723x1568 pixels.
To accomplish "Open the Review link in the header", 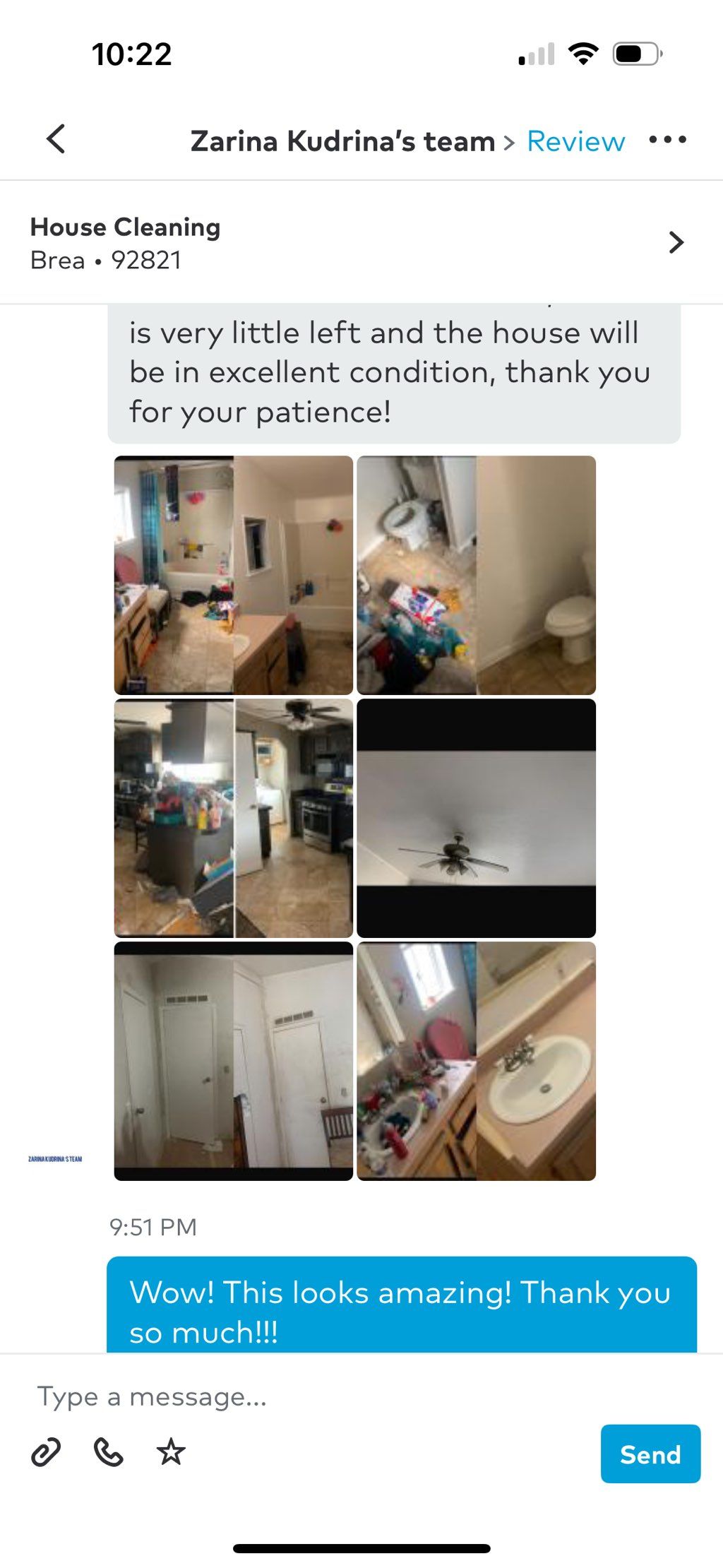I will tap(575, 141).
